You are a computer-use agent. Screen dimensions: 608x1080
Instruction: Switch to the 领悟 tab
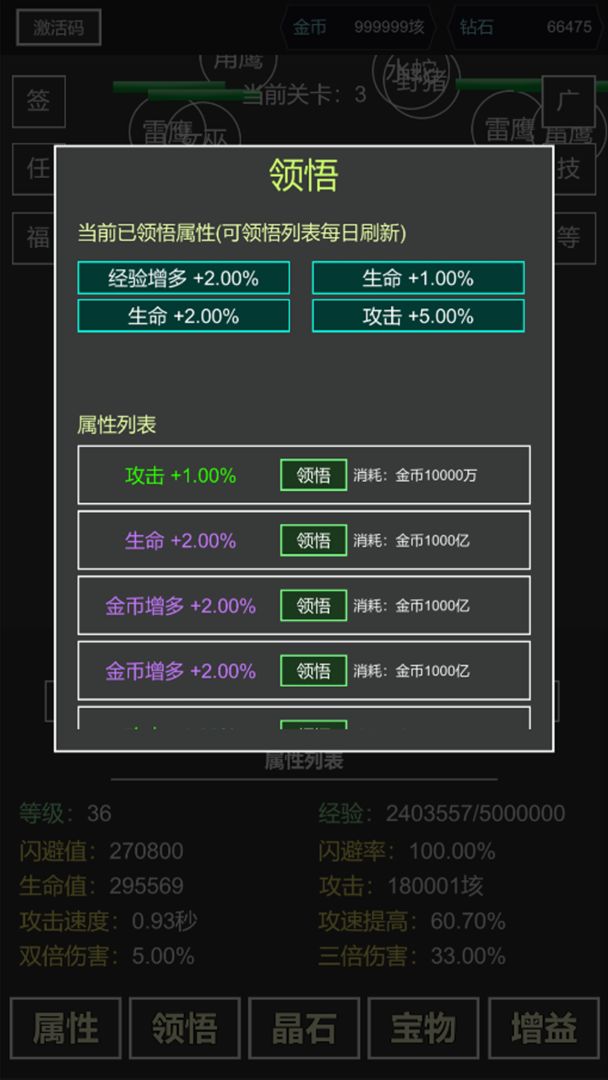click(x=184, y=1028)
